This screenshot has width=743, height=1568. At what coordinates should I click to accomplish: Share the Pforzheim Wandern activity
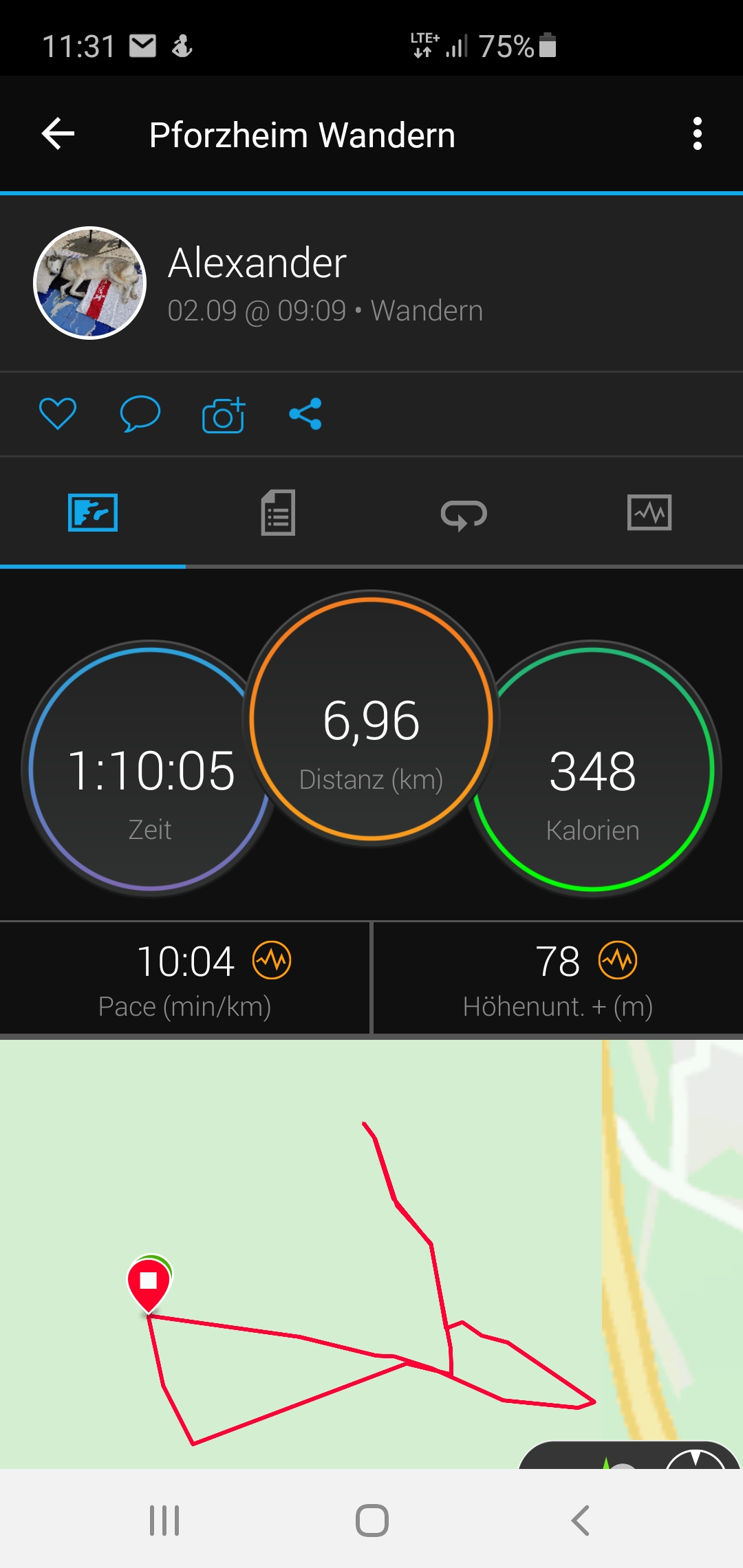tap(305, 414)
